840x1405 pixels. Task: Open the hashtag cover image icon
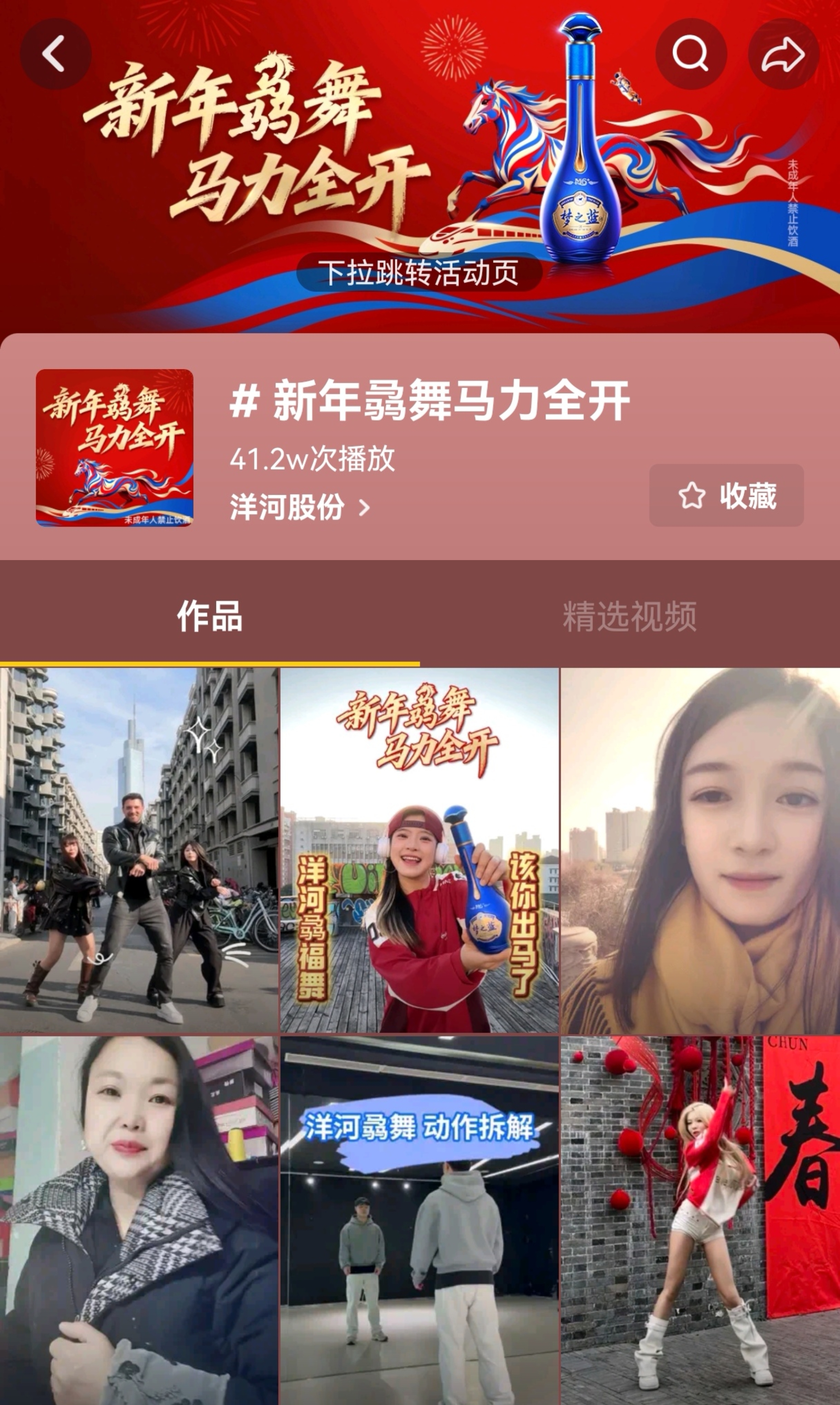point(116,450)
